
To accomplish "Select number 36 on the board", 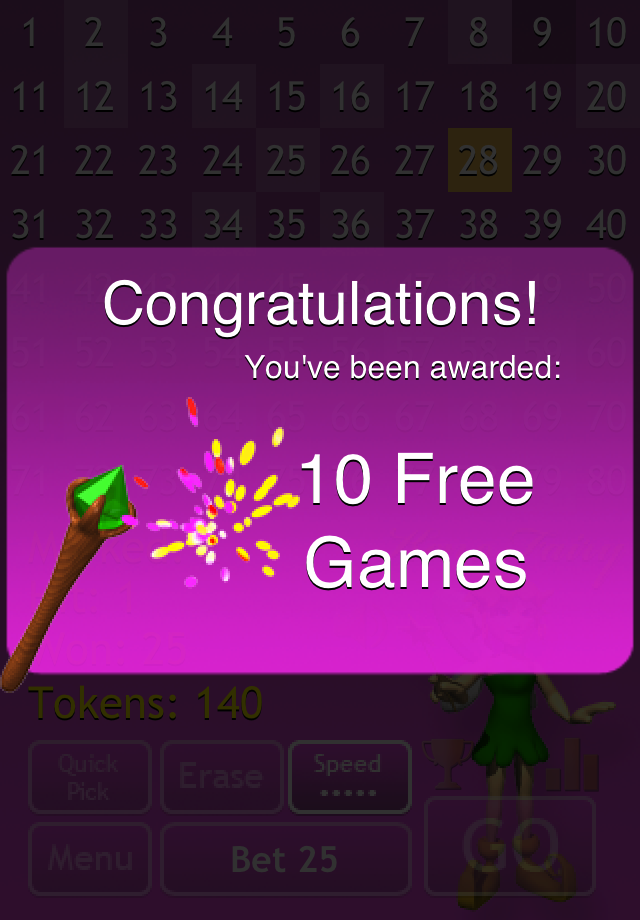I will coord(350,224).
